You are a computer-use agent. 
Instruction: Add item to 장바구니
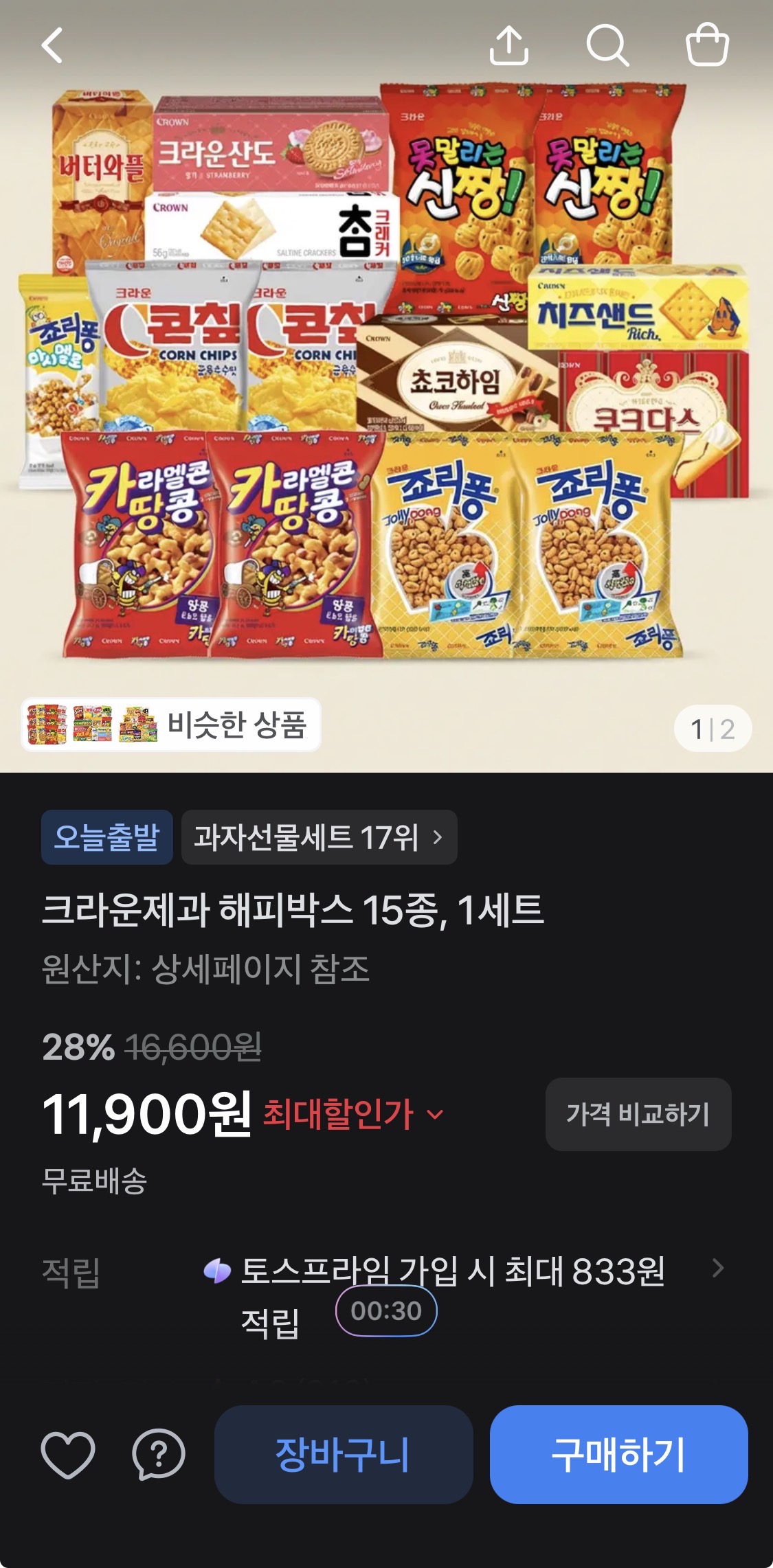(344, 1455)
